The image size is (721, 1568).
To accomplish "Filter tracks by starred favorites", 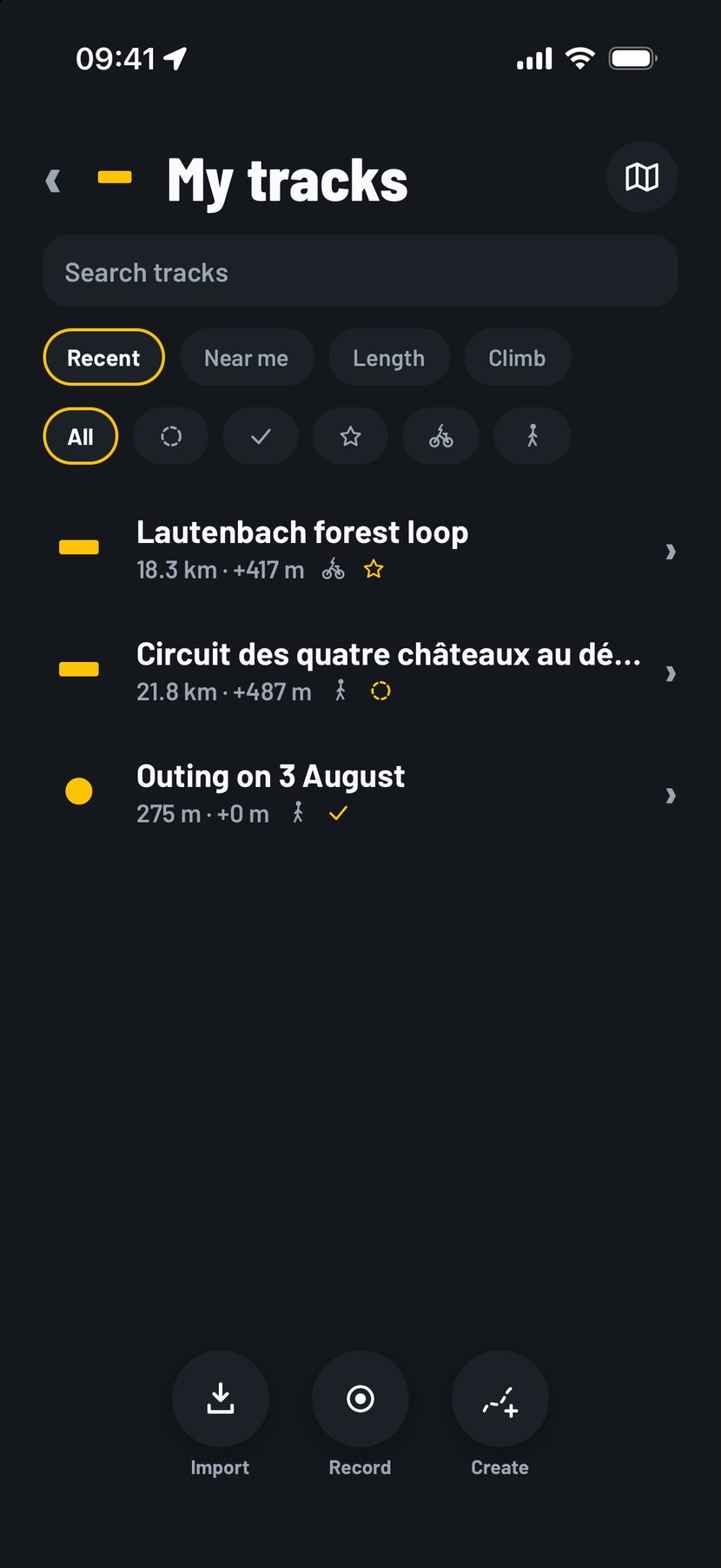I will [x=351, y=436].
